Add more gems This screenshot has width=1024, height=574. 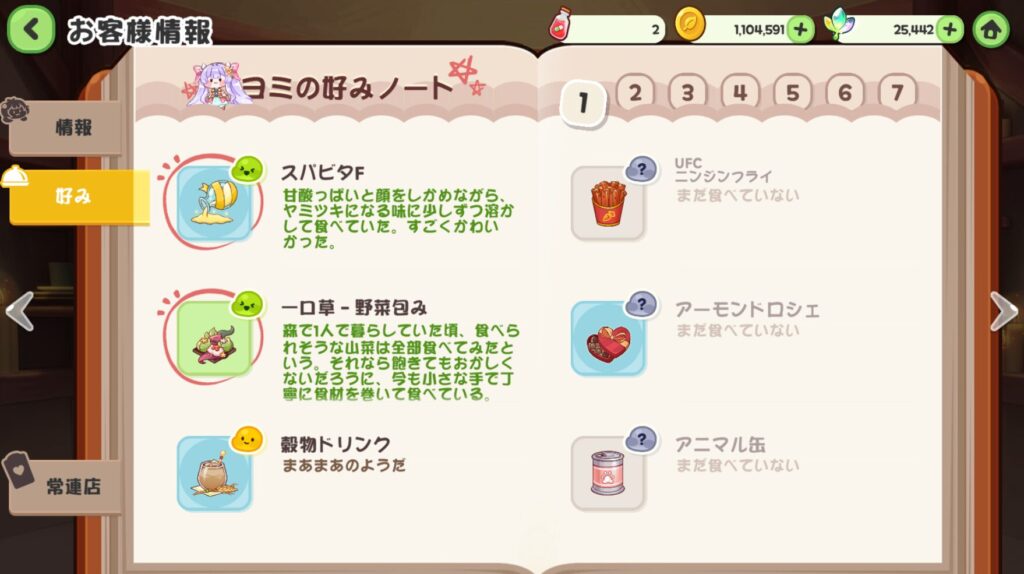pyautogui.click(x=949, y=29)
